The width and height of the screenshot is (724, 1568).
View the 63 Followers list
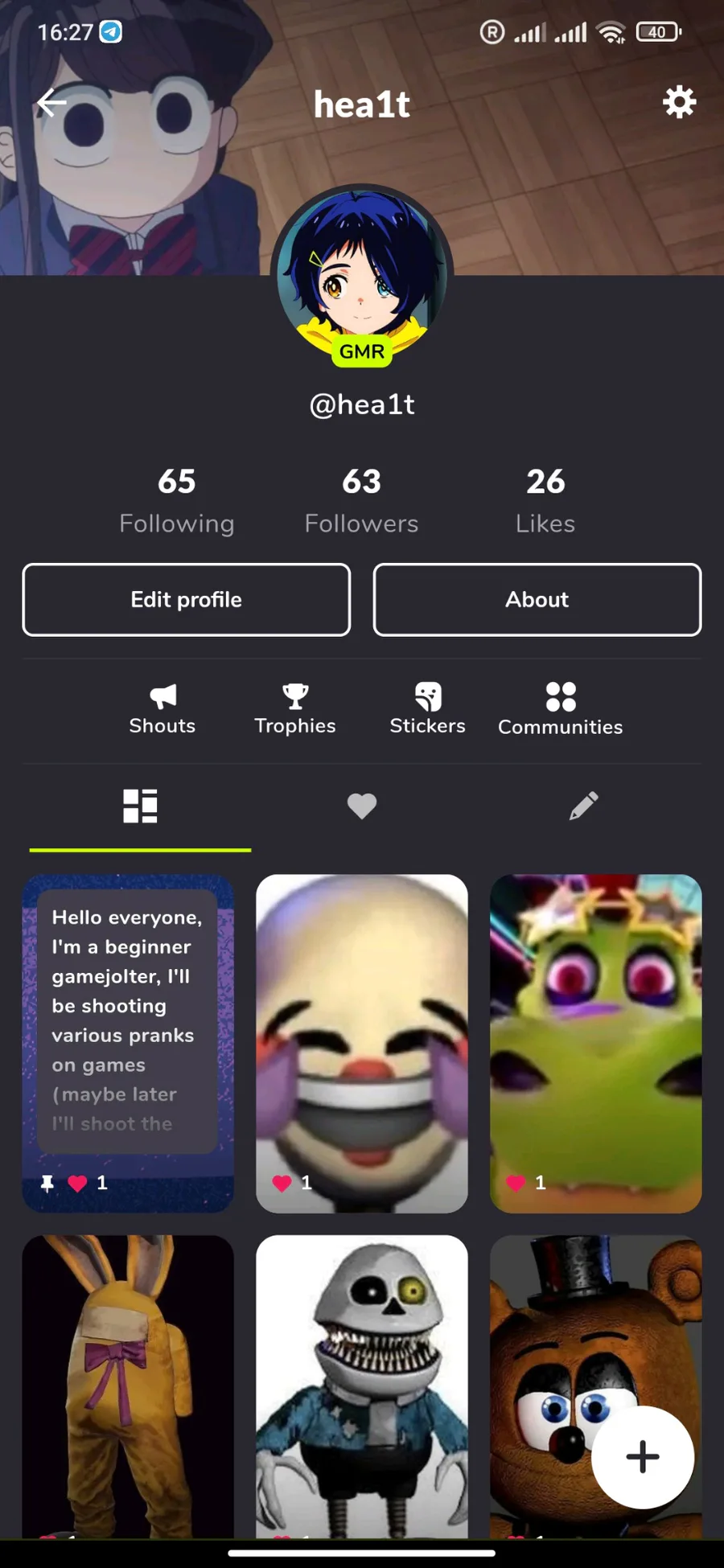pyautogui.click(x=361, y=500)
